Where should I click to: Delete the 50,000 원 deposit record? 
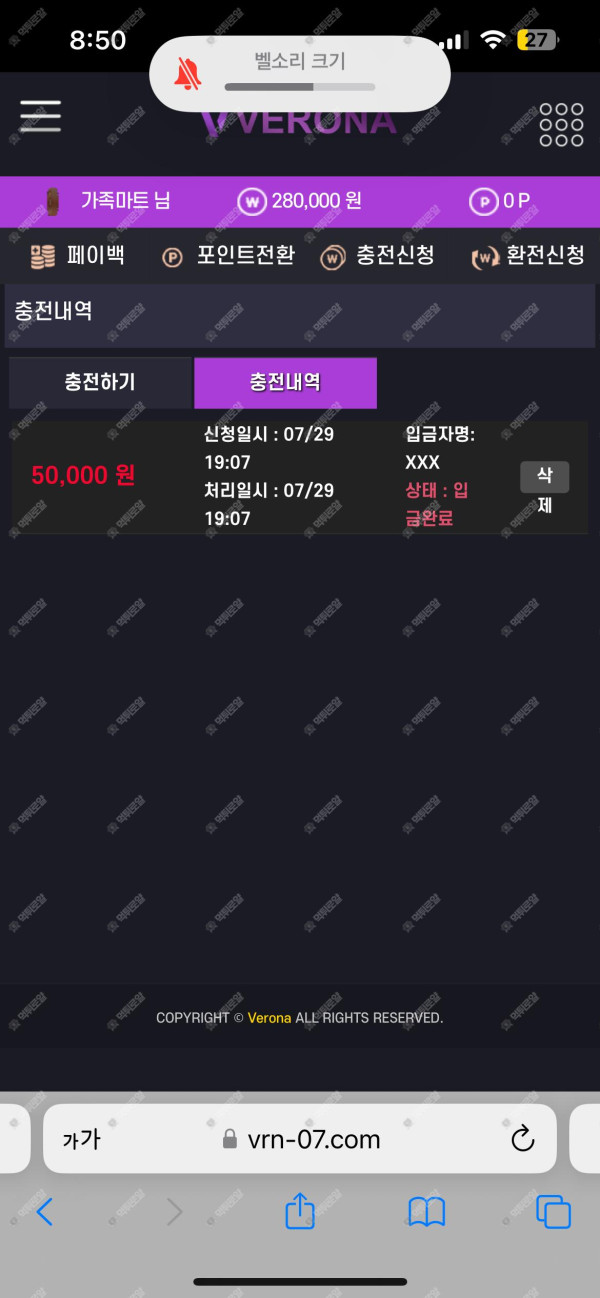544,489
